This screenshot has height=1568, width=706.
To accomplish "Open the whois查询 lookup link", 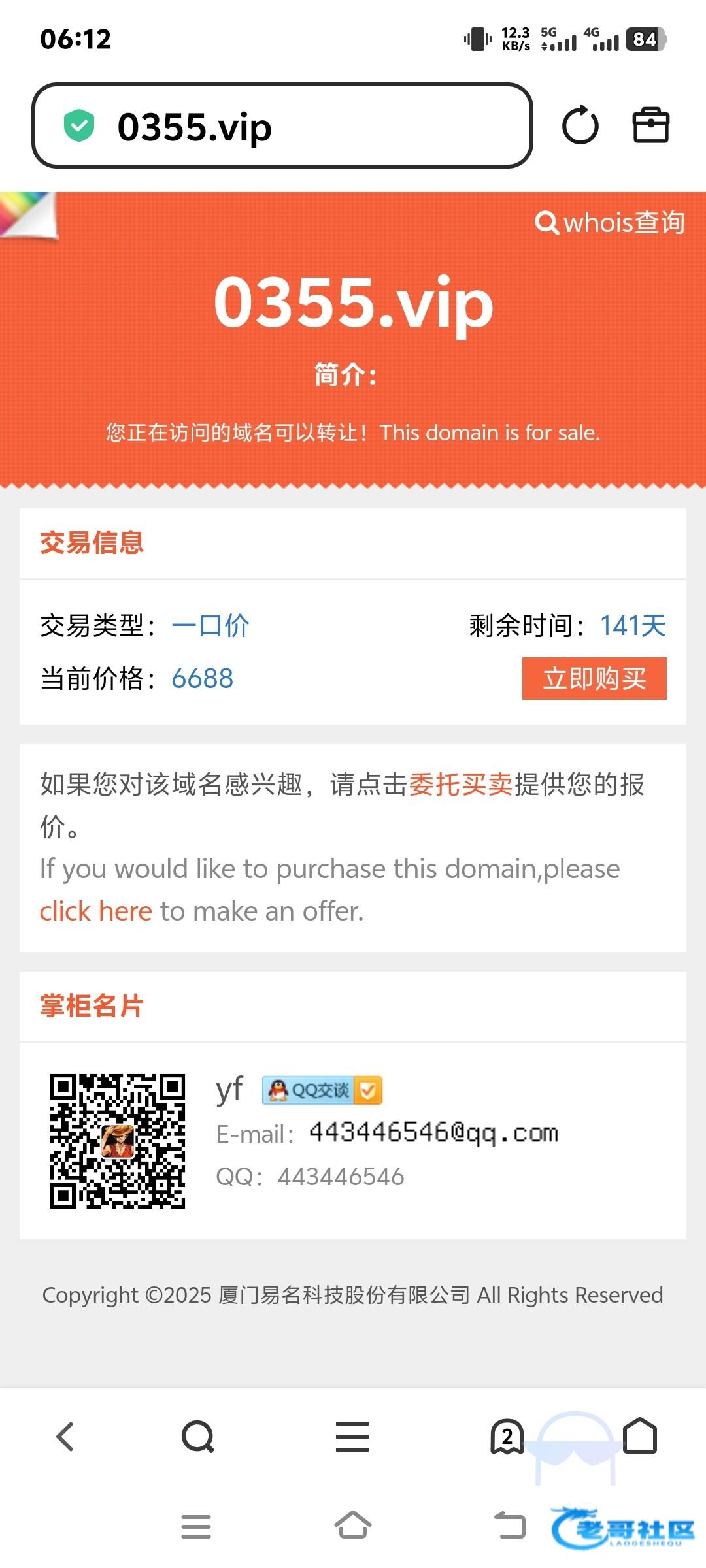I will coord(609,223).
